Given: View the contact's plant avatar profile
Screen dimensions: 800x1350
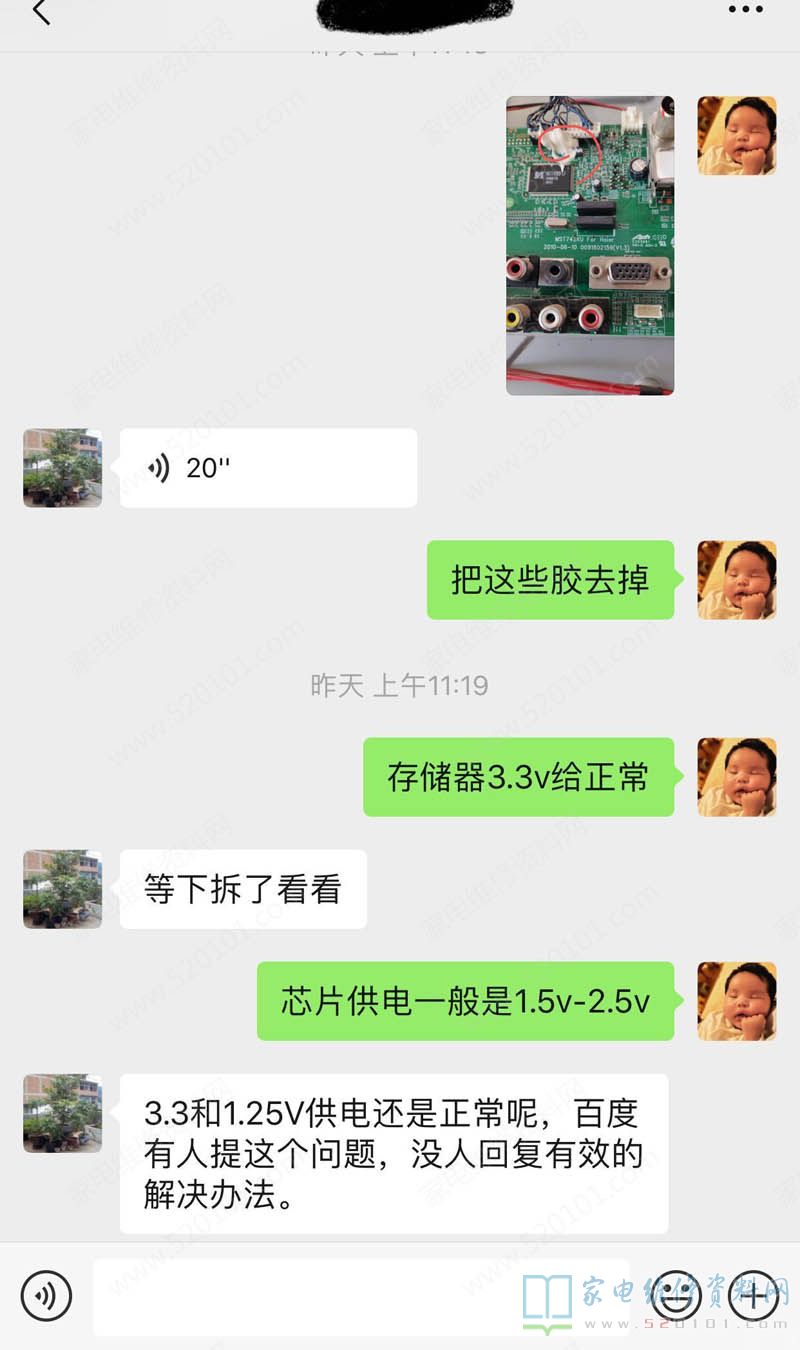Looking at the screenshot, I should coord(62,468).
